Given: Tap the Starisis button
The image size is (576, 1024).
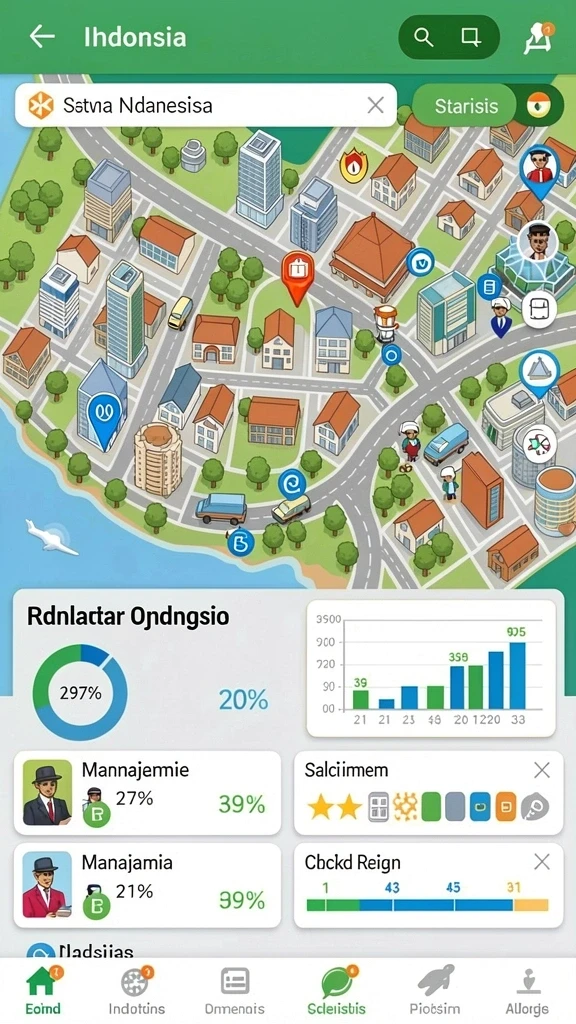Looking at the screenshot, I should coord(466,106).
